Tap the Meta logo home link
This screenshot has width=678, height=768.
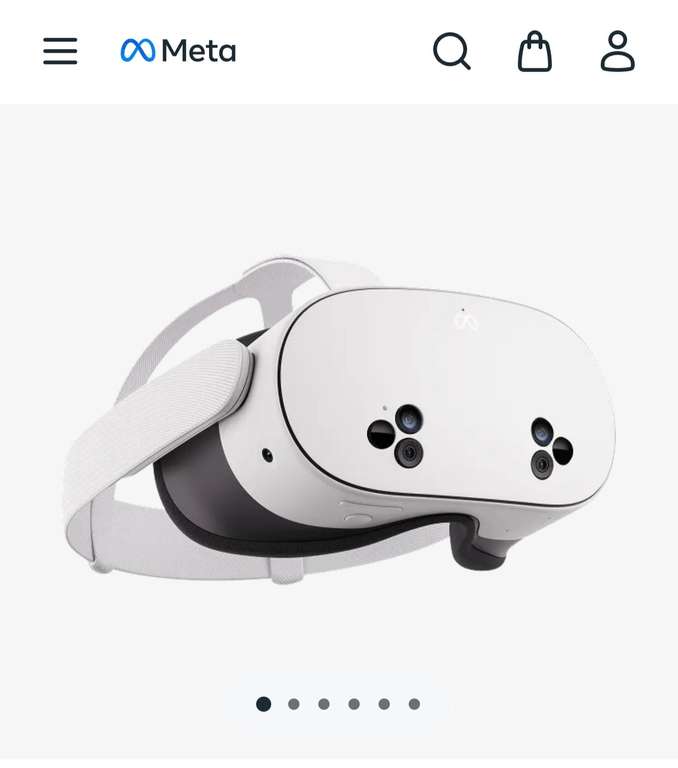point(178,51)
